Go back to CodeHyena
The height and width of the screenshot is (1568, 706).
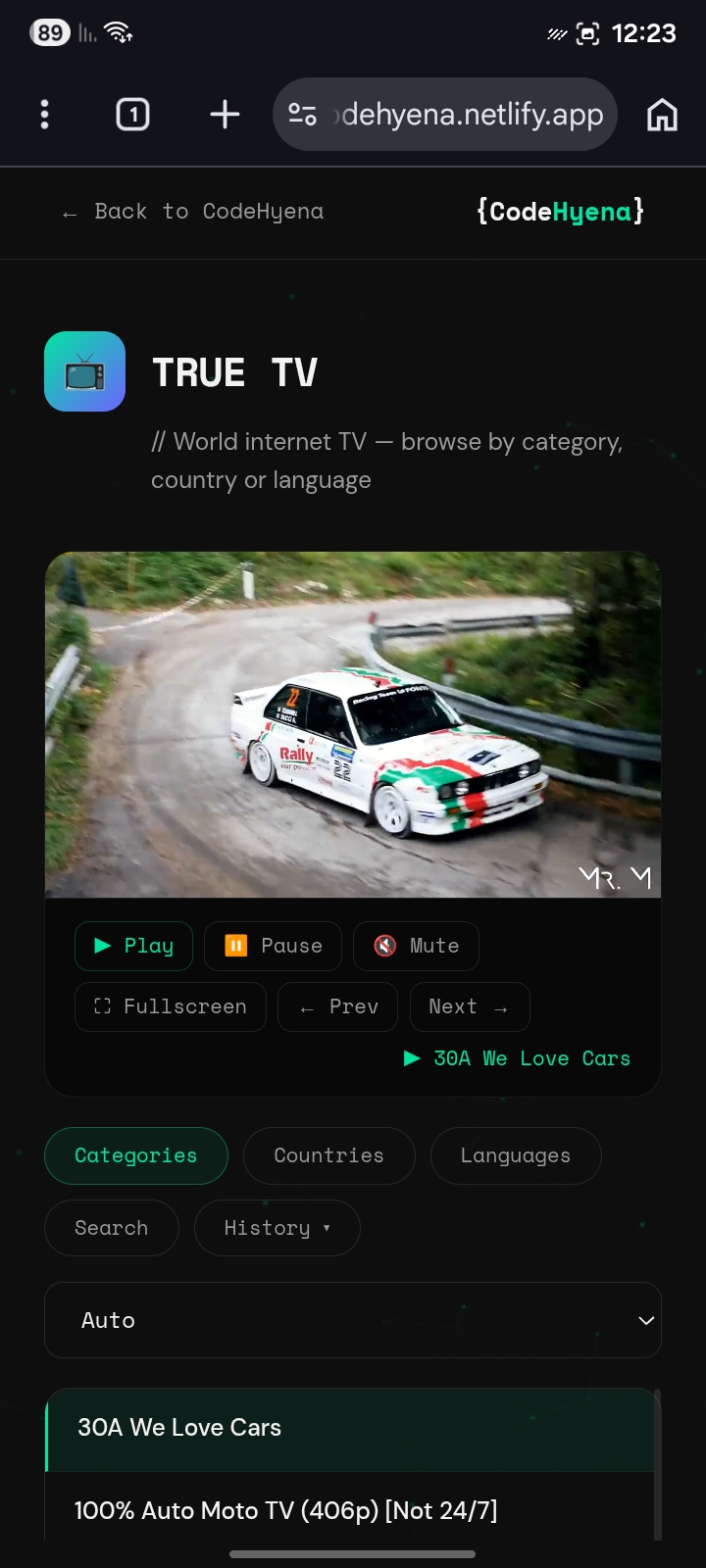click(193, 212)
